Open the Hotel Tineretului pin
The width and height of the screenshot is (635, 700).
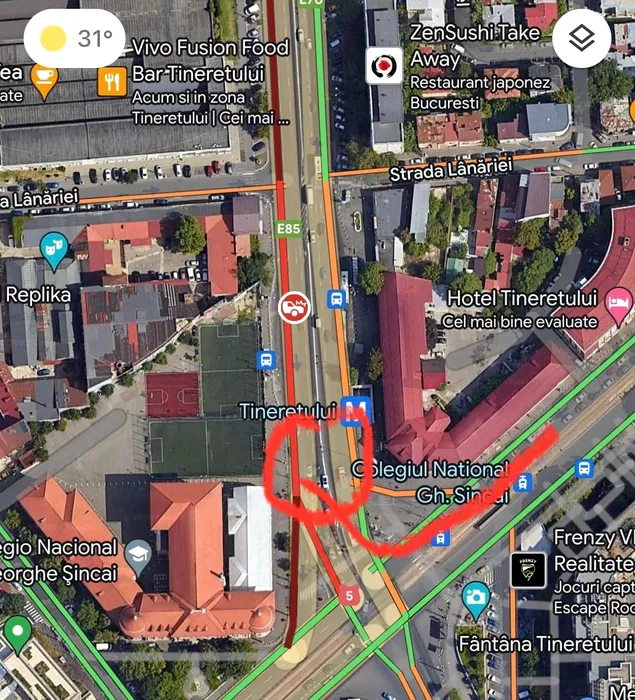(619, 298)
